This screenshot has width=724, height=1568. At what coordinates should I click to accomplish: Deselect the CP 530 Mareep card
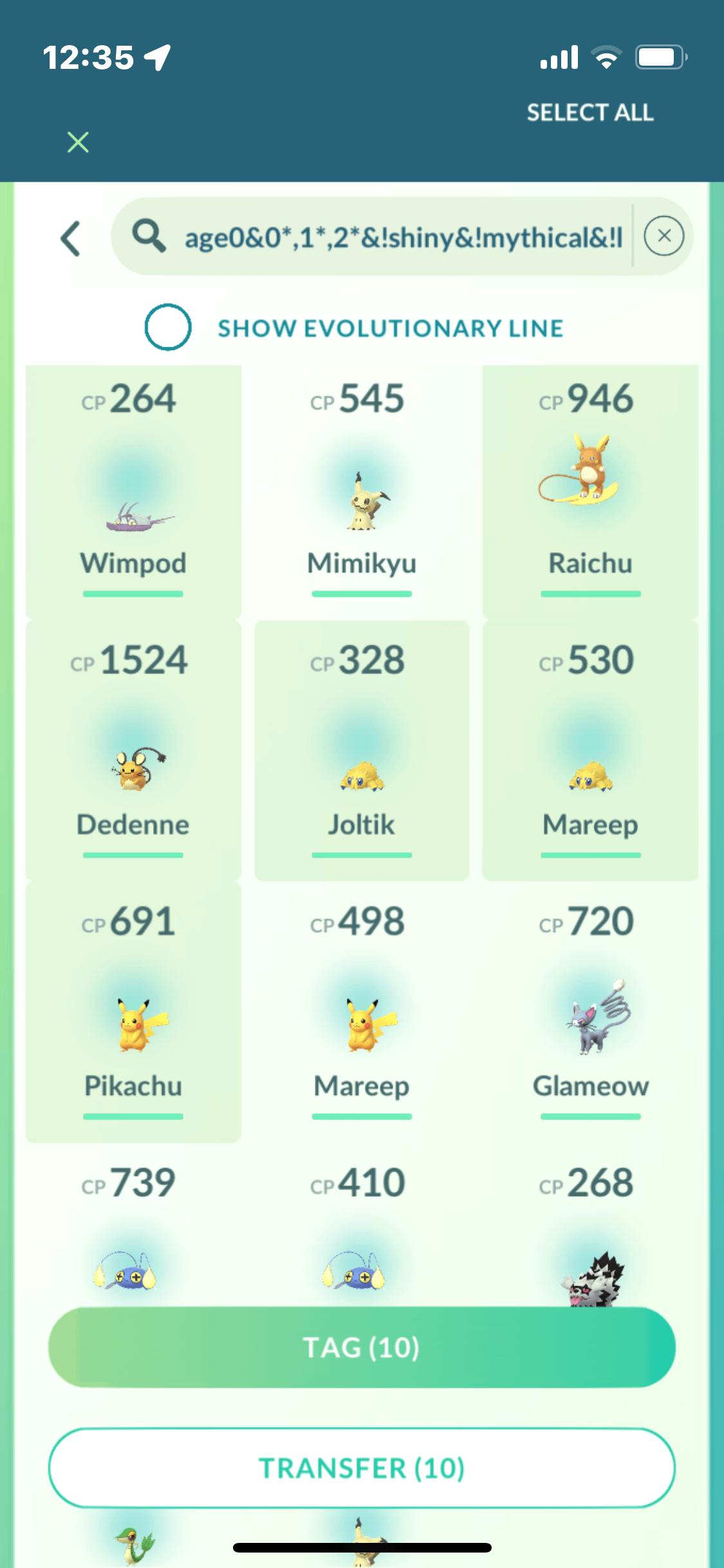(x=590, y=750)
